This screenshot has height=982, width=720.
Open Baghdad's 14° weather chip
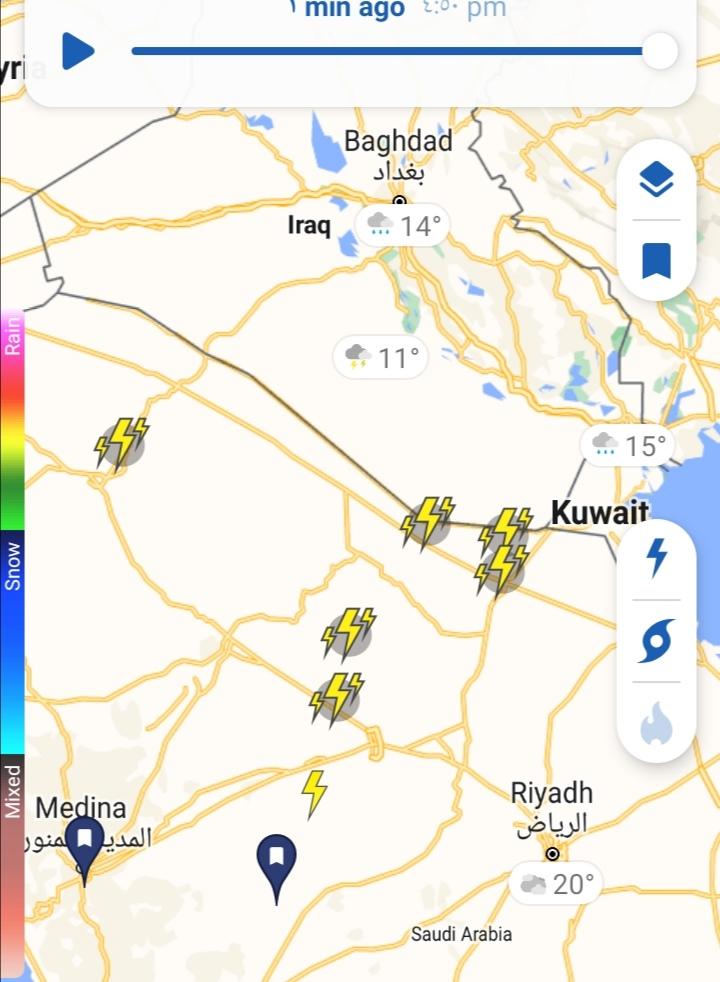404,226
